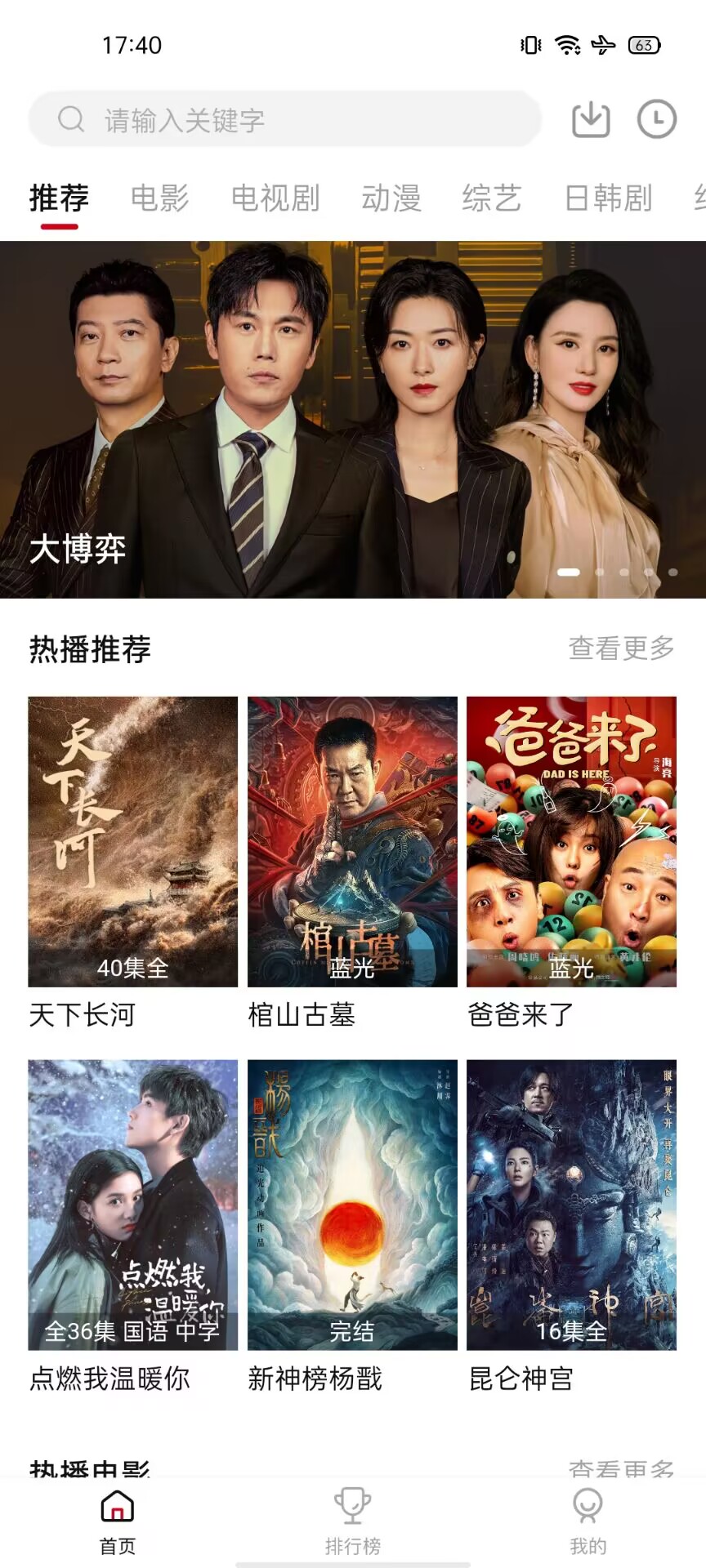Open watch history clock icon
The height and width of the screenshot is (1568, 706).
pos(656,119)
